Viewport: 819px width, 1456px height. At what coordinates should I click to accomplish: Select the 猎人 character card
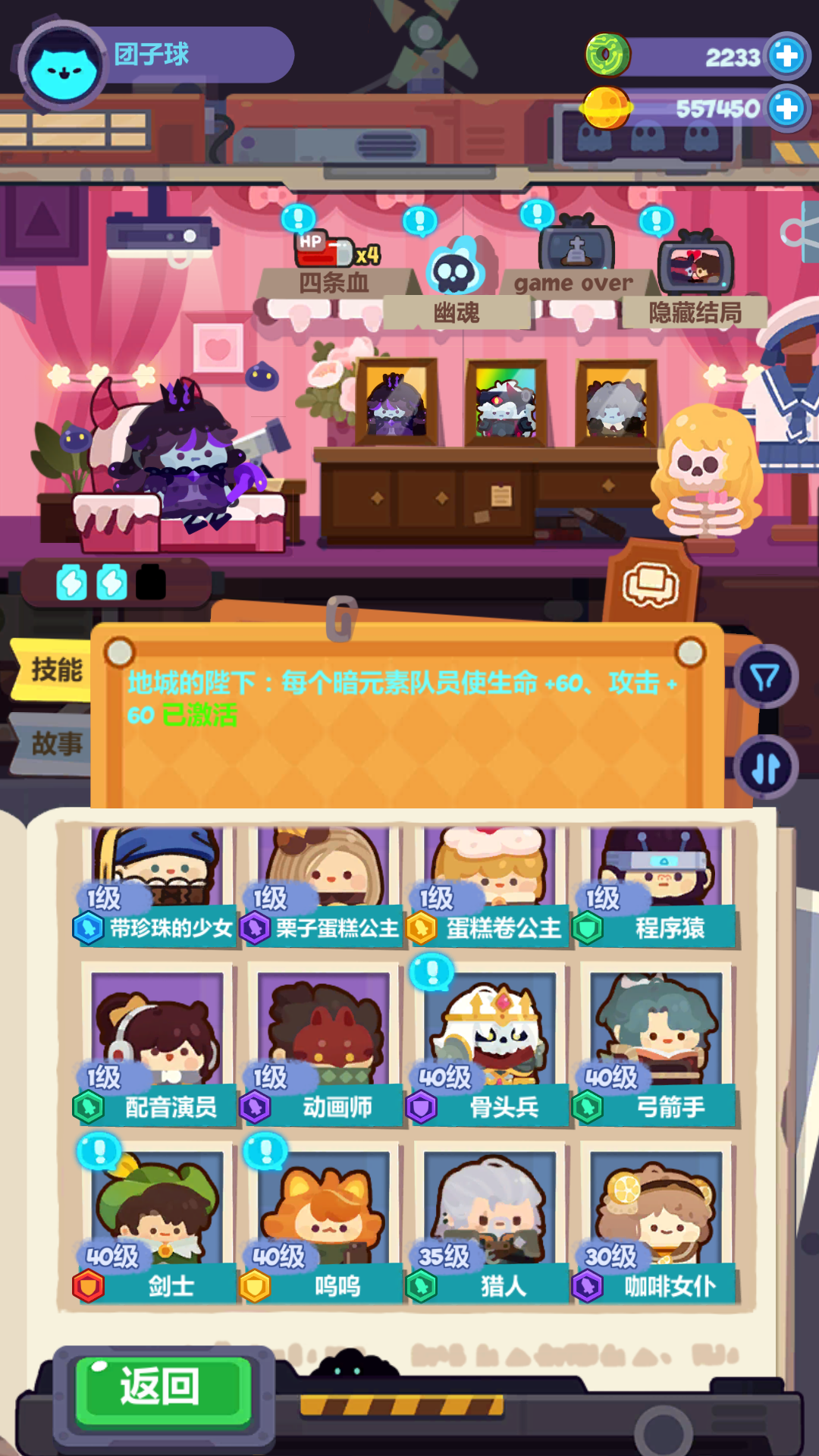491,1212
